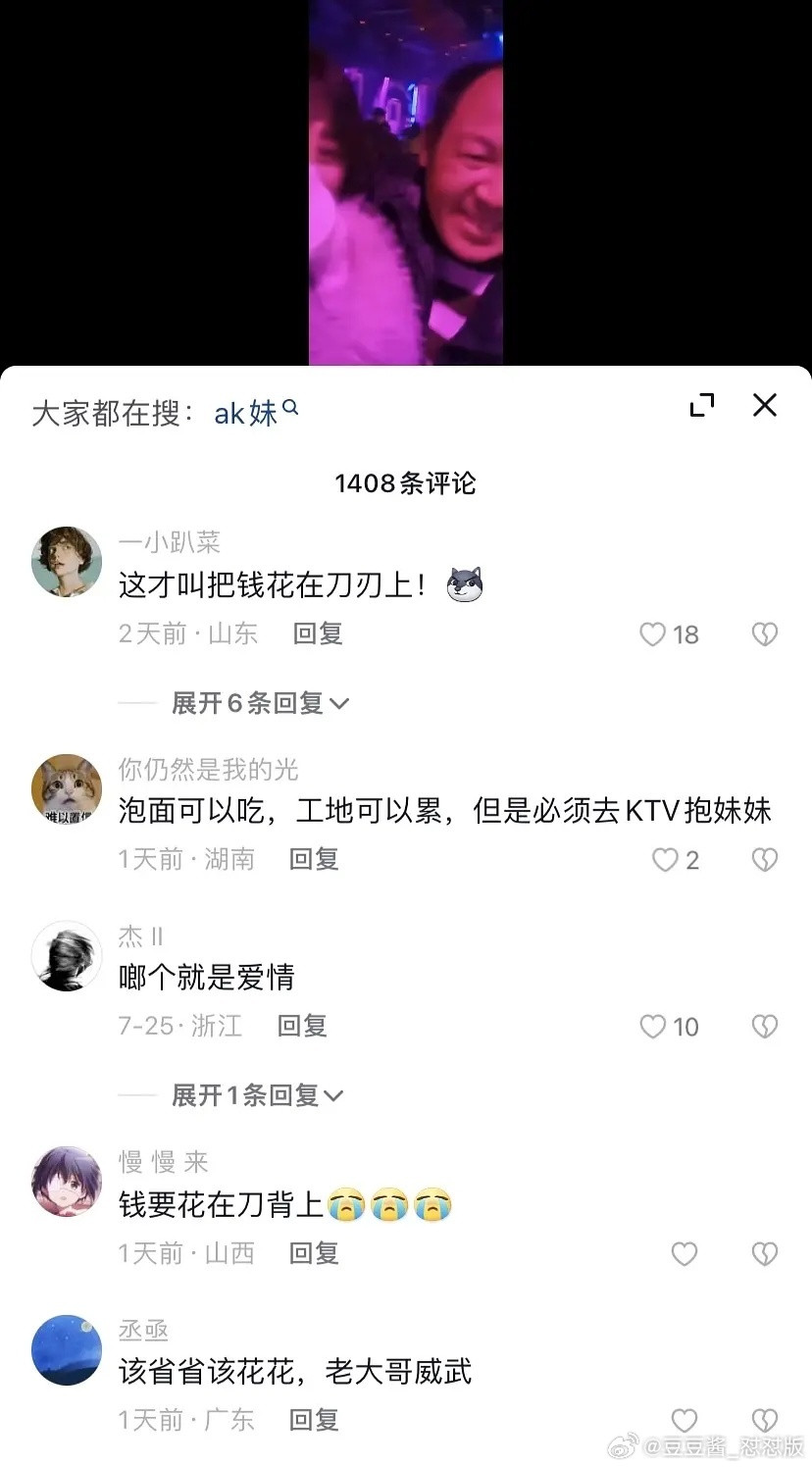812x1467 pixels.
Task: Open 一小趴菜's profile avatar
Action: click(x=67, y=561)
